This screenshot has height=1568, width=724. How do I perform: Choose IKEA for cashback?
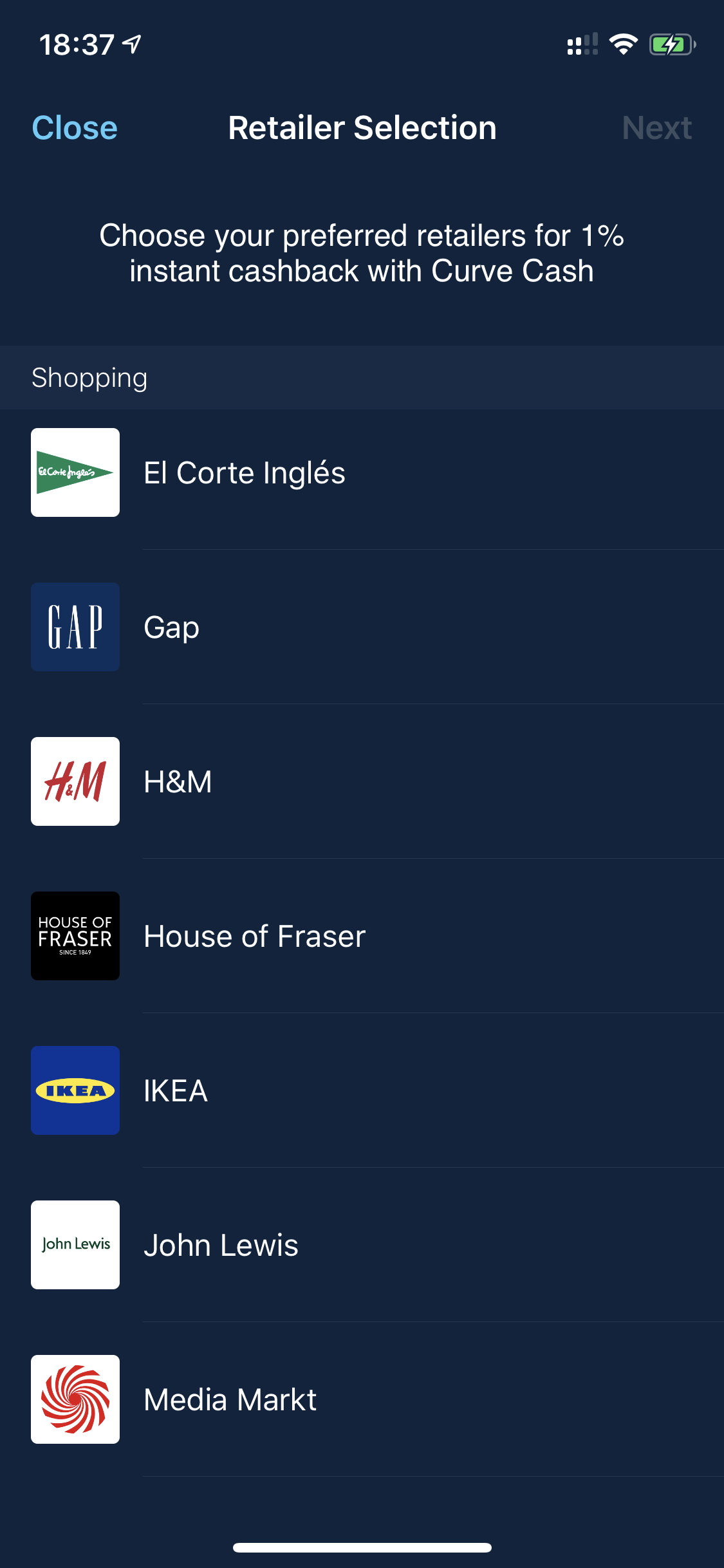362,1090
